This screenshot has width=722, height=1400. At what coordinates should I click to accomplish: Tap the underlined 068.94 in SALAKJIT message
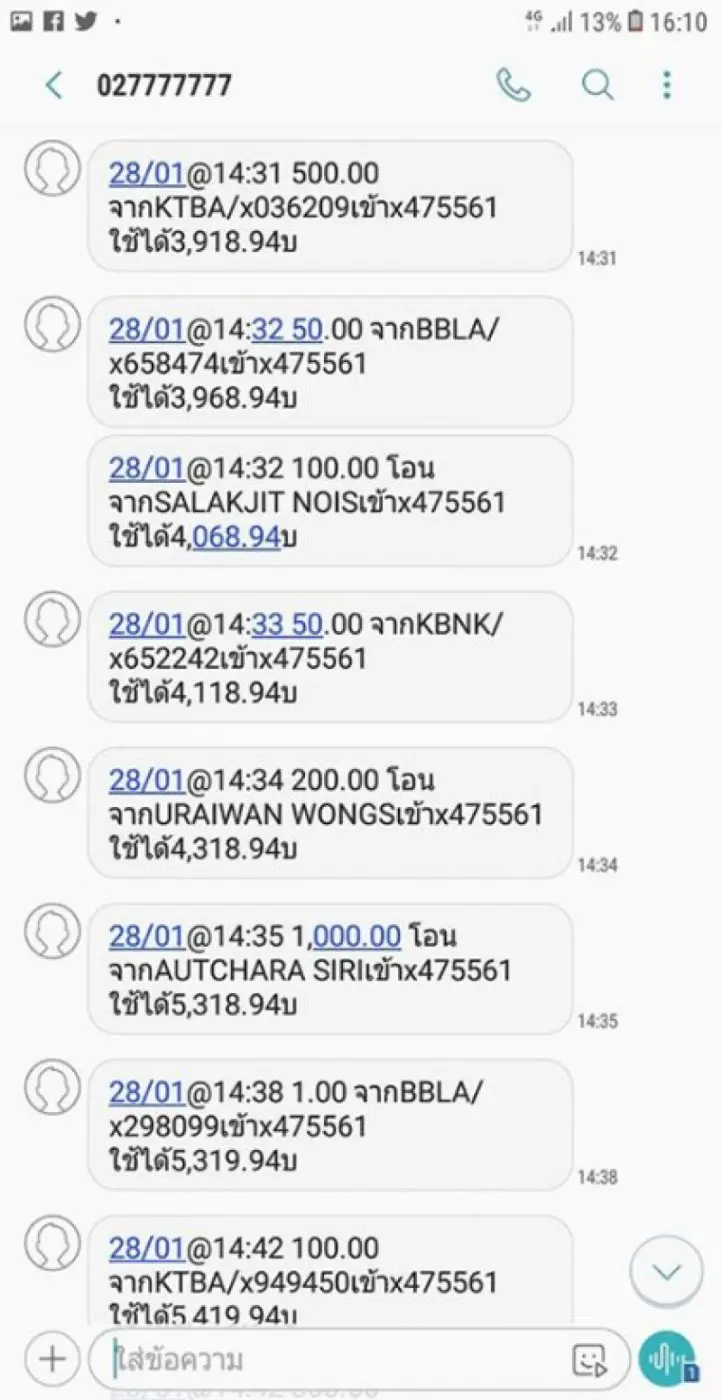(236, 537)
